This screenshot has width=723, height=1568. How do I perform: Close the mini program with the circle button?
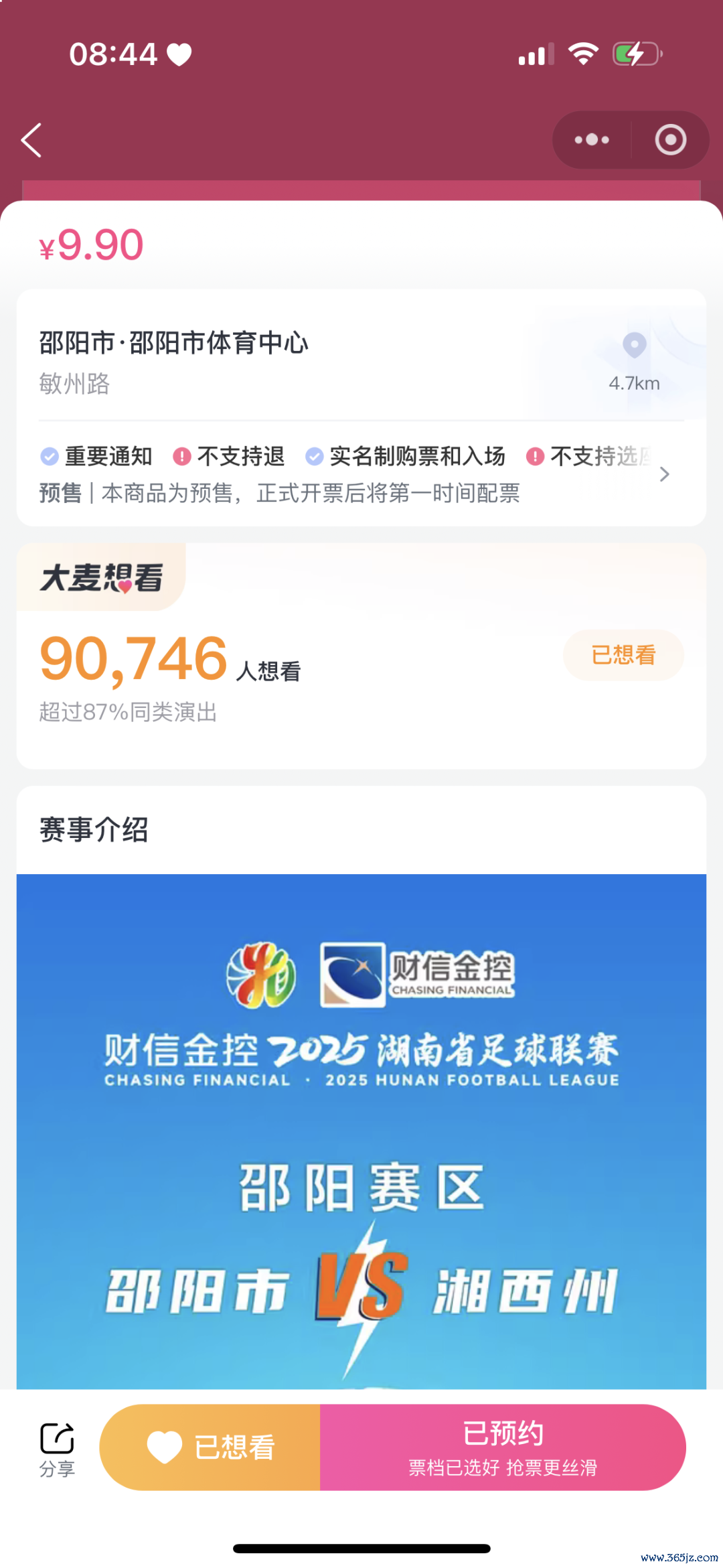[670, 140]
